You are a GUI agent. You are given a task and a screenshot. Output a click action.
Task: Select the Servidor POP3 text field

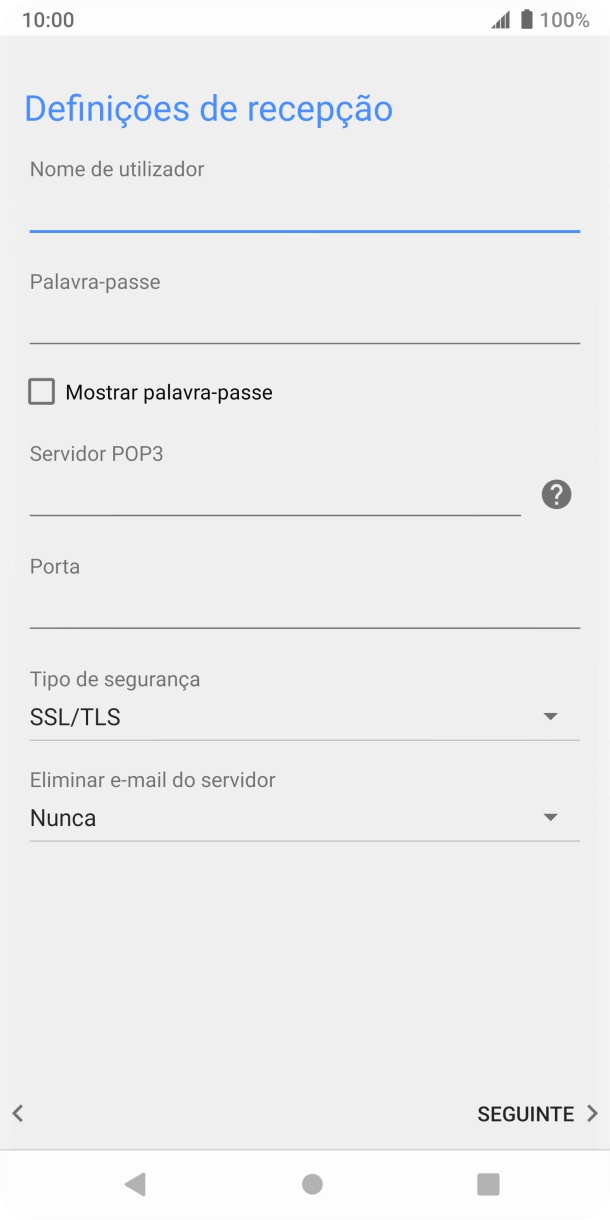(275, 494)
